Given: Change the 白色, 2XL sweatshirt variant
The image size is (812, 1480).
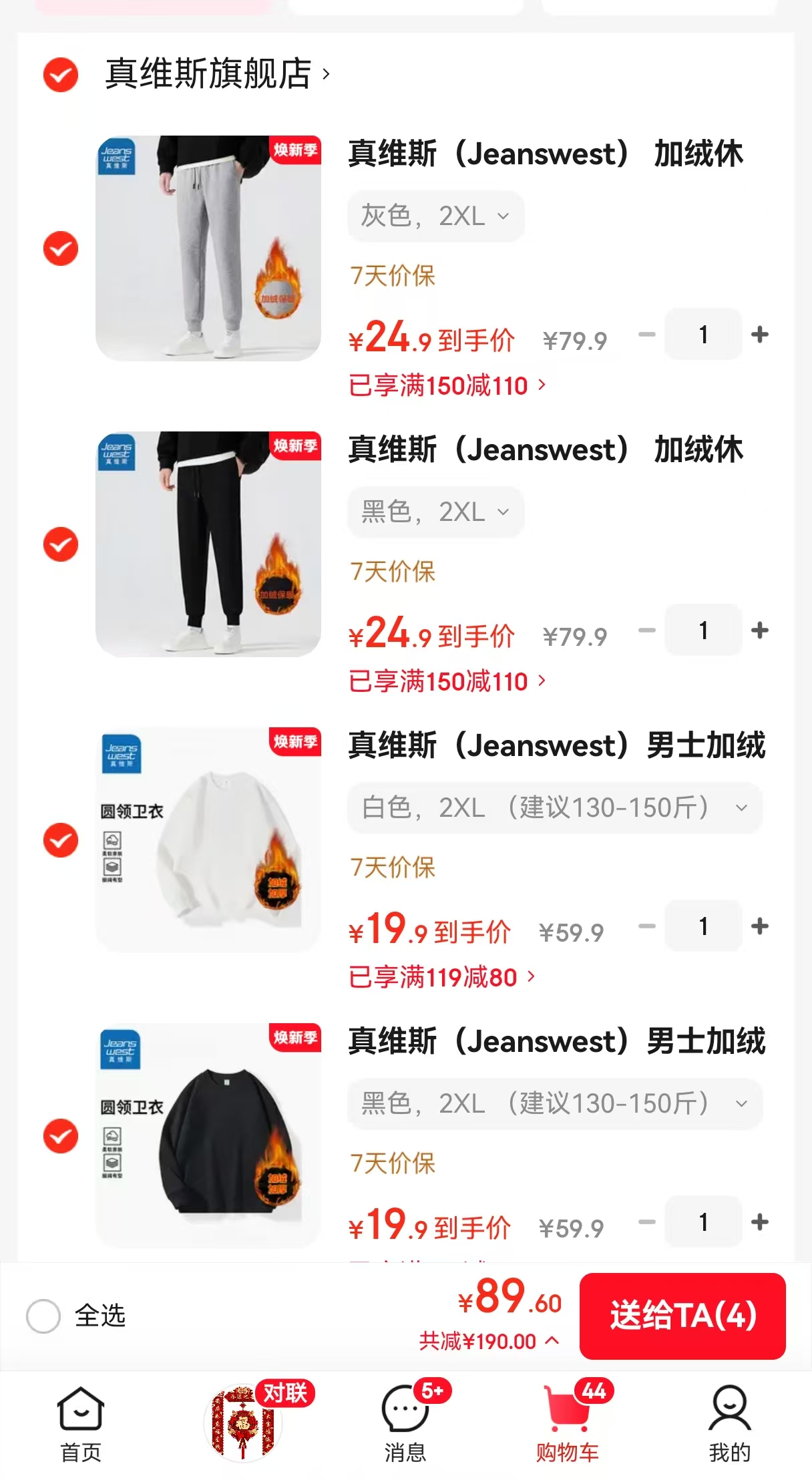Looking at the screenshot, I should click(x=554, y=808).
